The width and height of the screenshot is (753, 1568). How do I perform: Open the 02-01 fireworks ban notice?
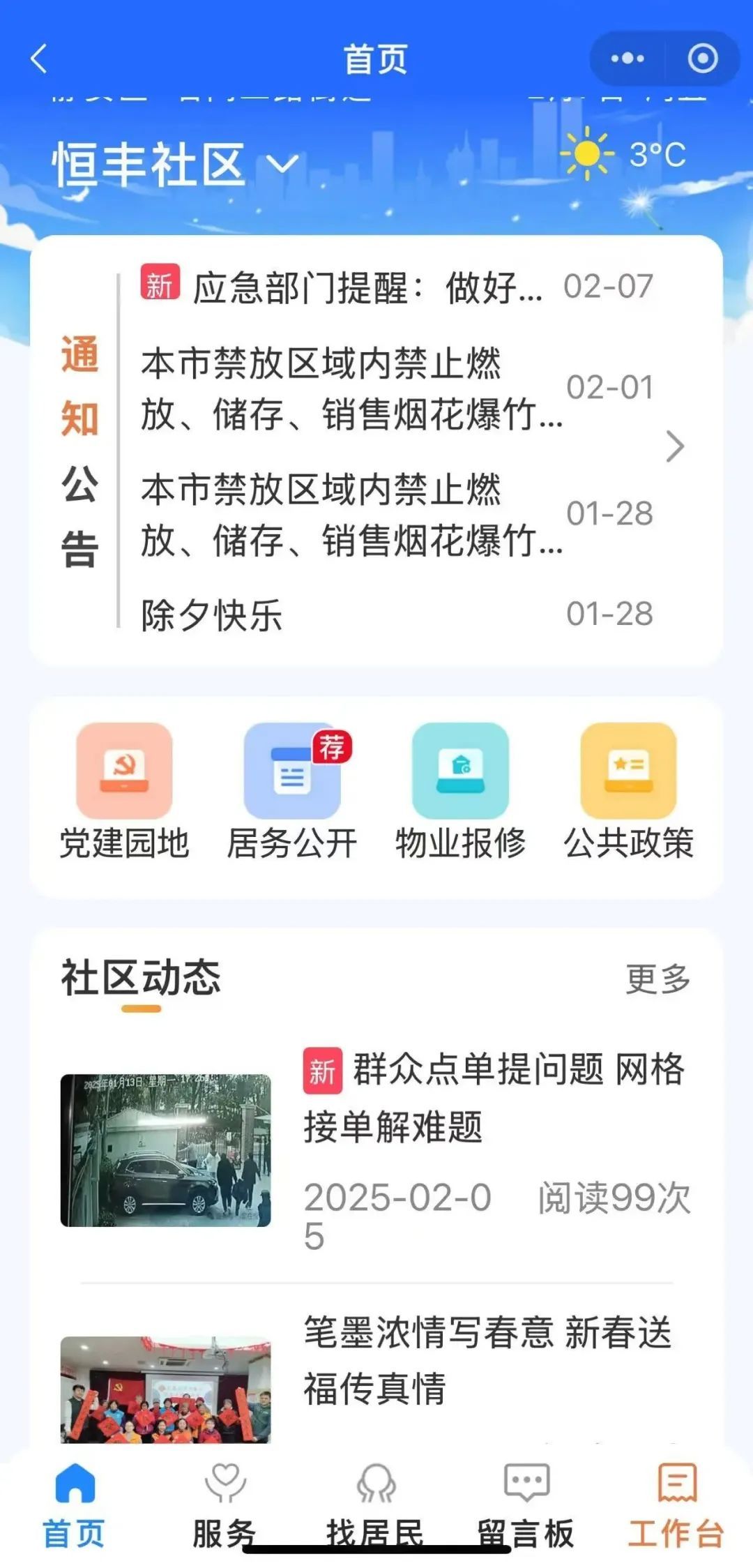coord(352,389)
